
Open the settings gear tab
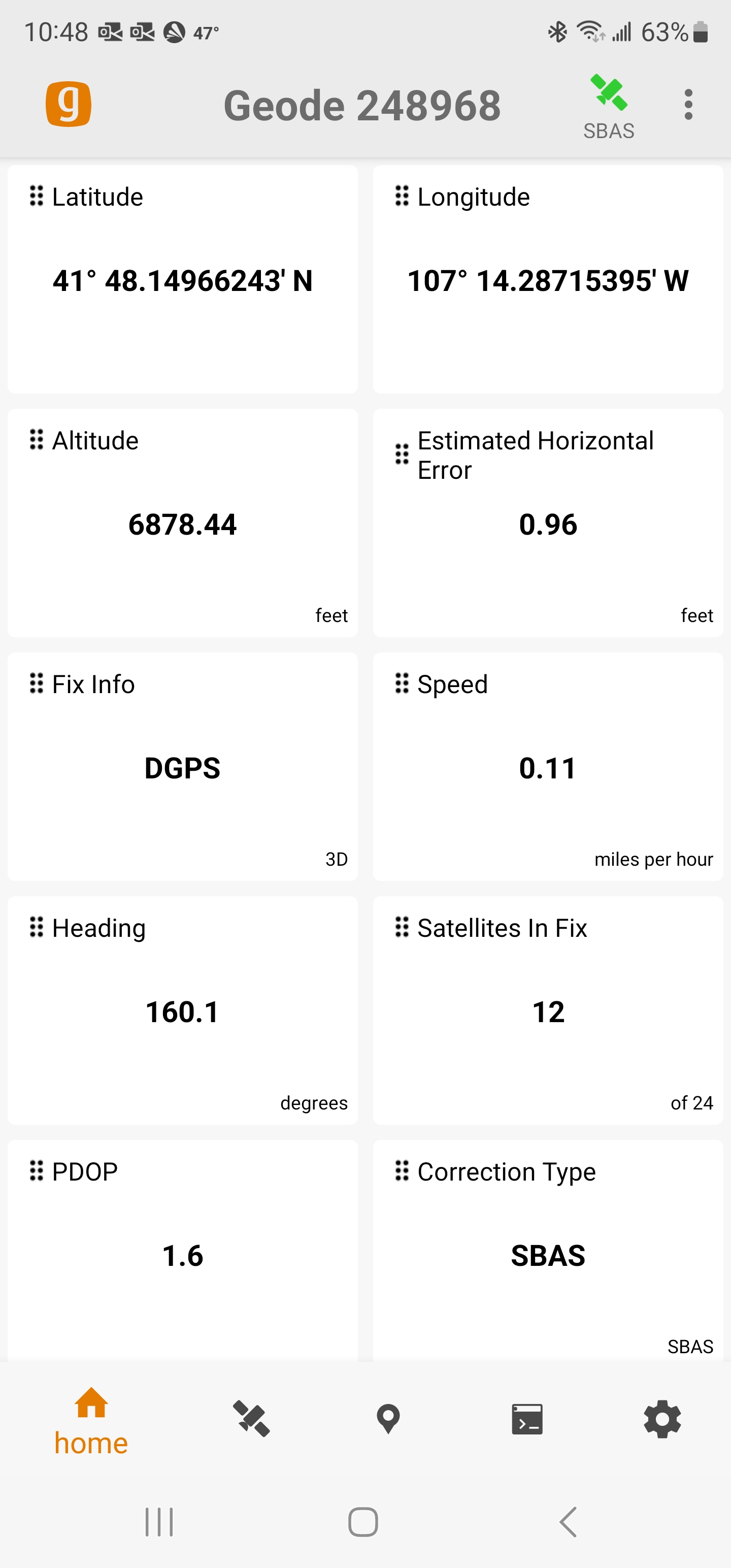[x=662, y=1419]
